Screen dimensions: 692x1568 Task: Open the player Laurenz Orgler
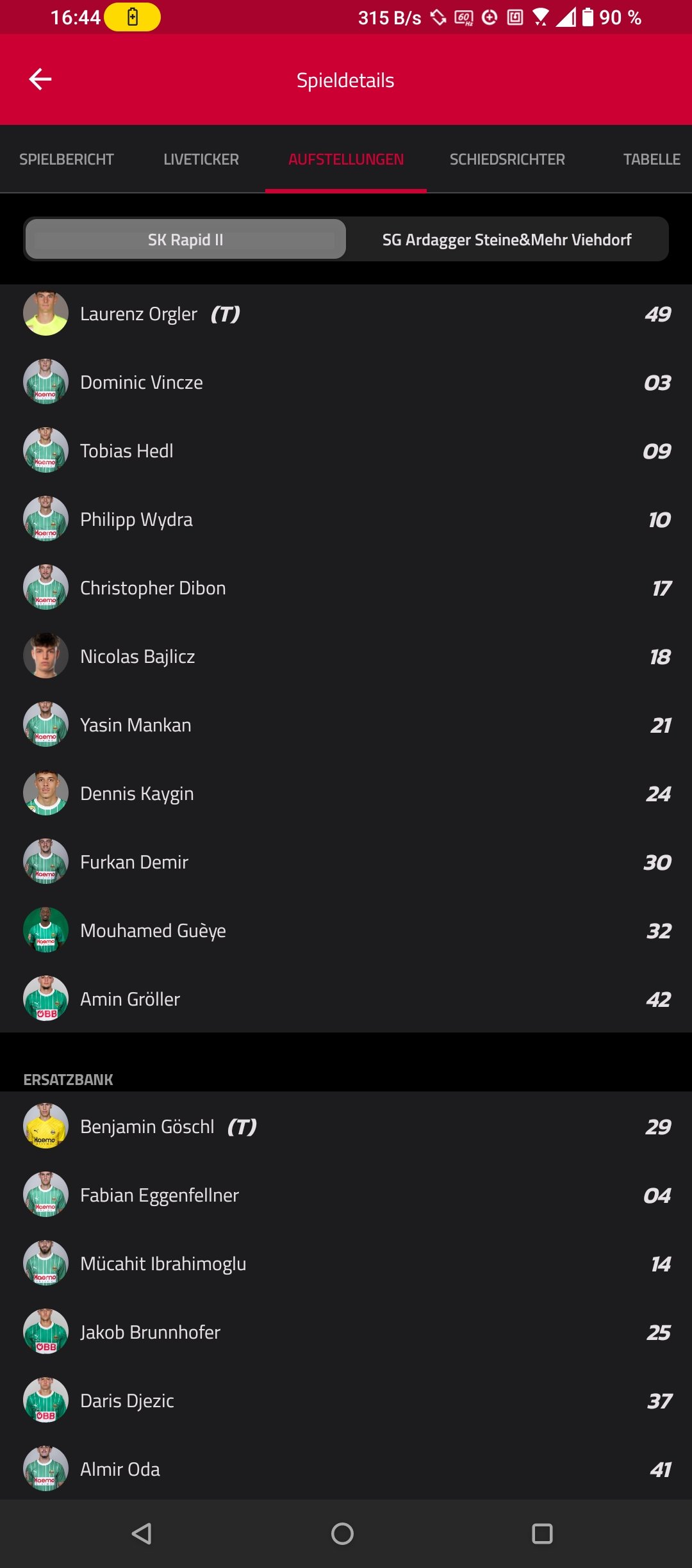[x=346, y=314]
